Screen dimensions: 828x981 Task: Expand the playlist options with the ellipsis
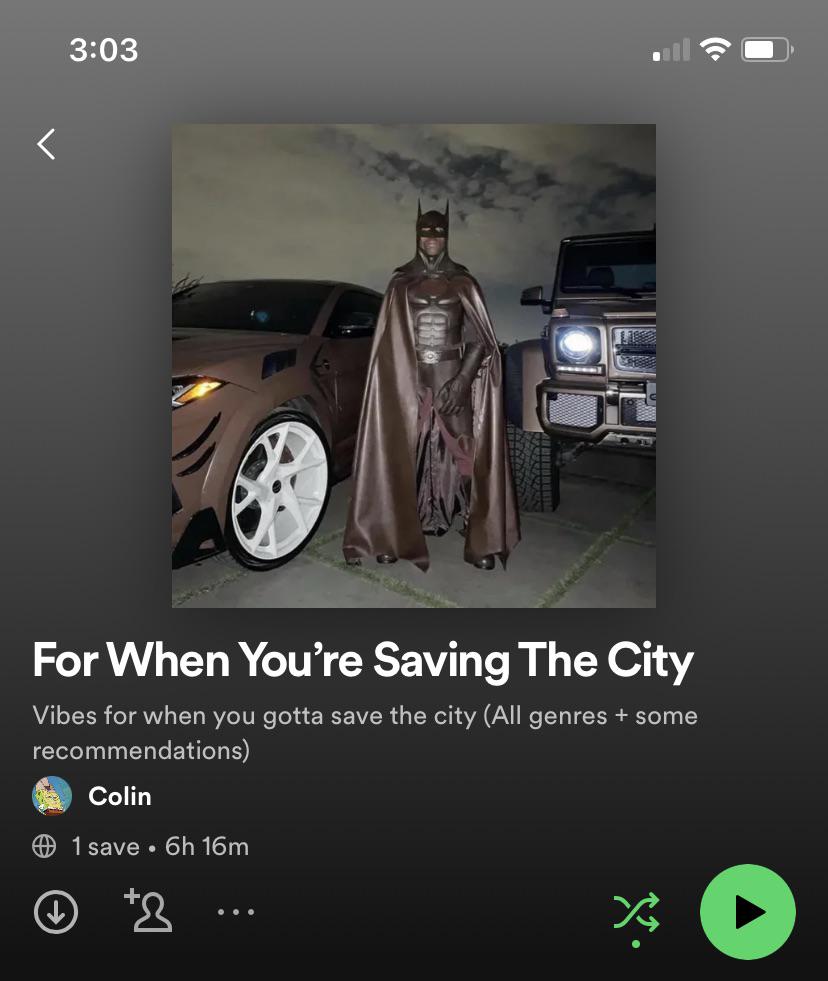tap(236, 912)
